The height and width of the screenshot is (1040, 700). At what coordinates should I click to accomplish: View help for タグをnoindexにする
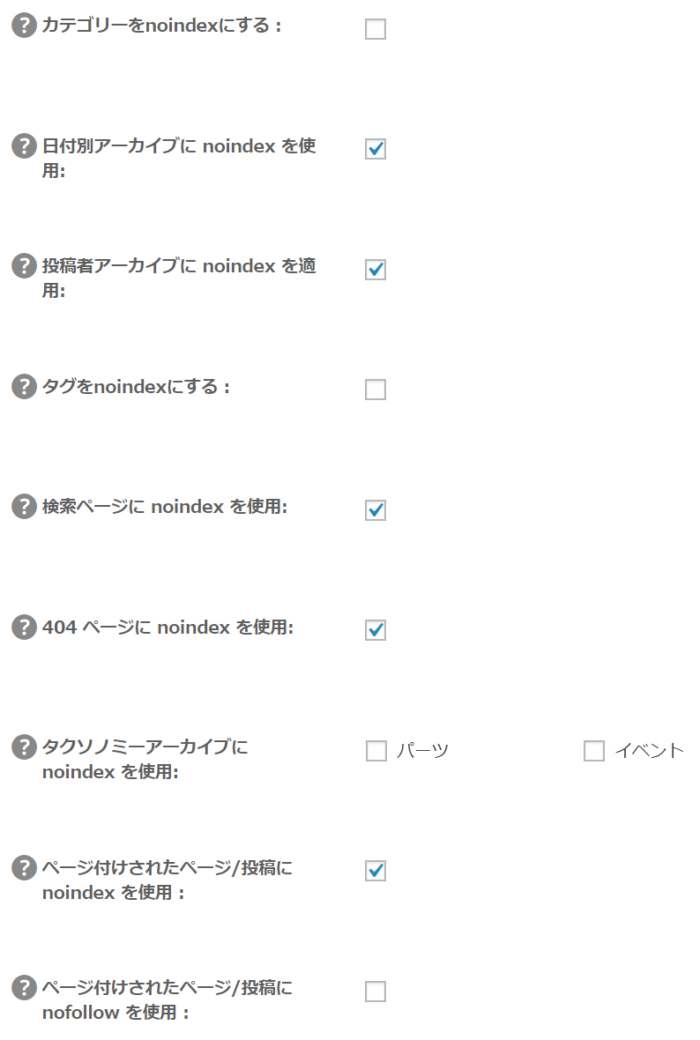[x=23, y=387]
